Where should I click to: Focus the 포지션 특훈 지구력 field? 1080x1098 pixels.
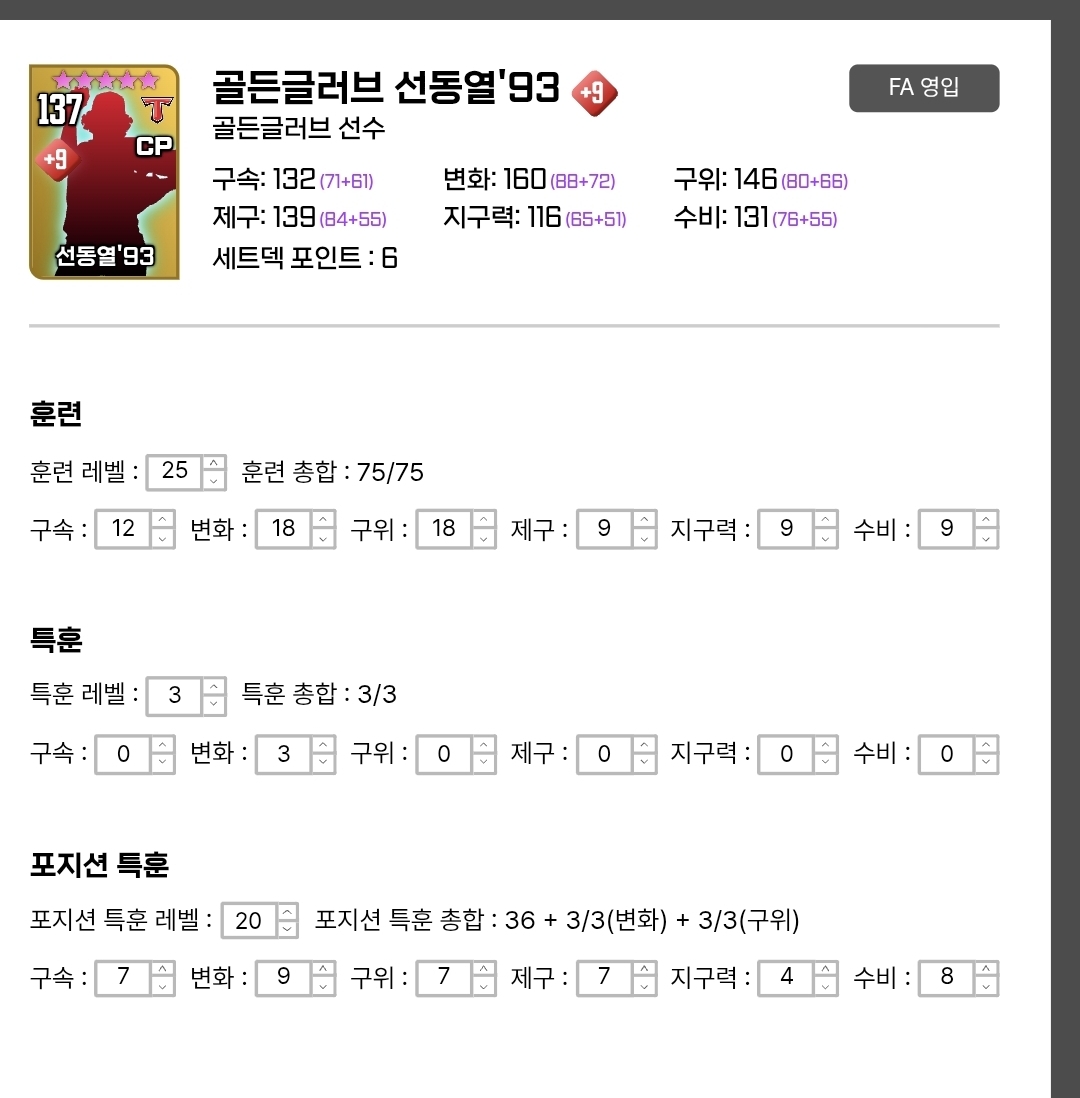point(786,978)
